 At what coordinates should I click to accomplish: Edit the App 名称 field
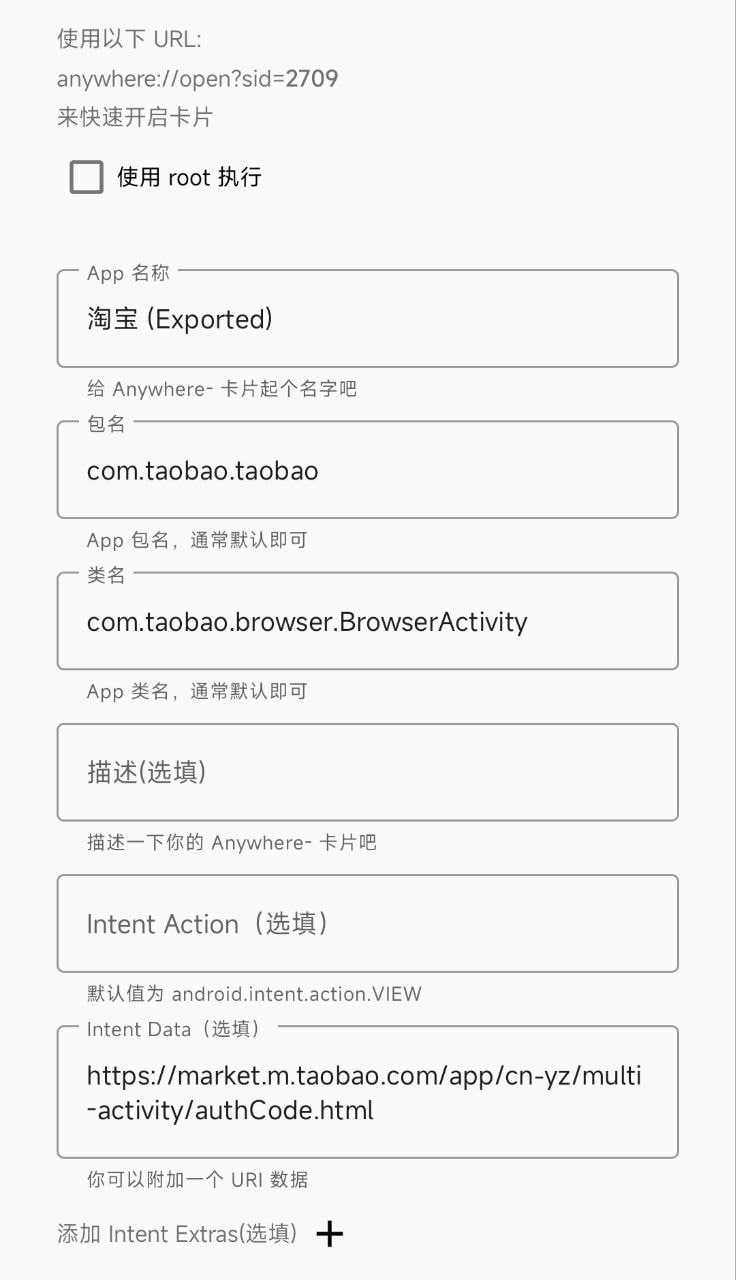[367, 320]
